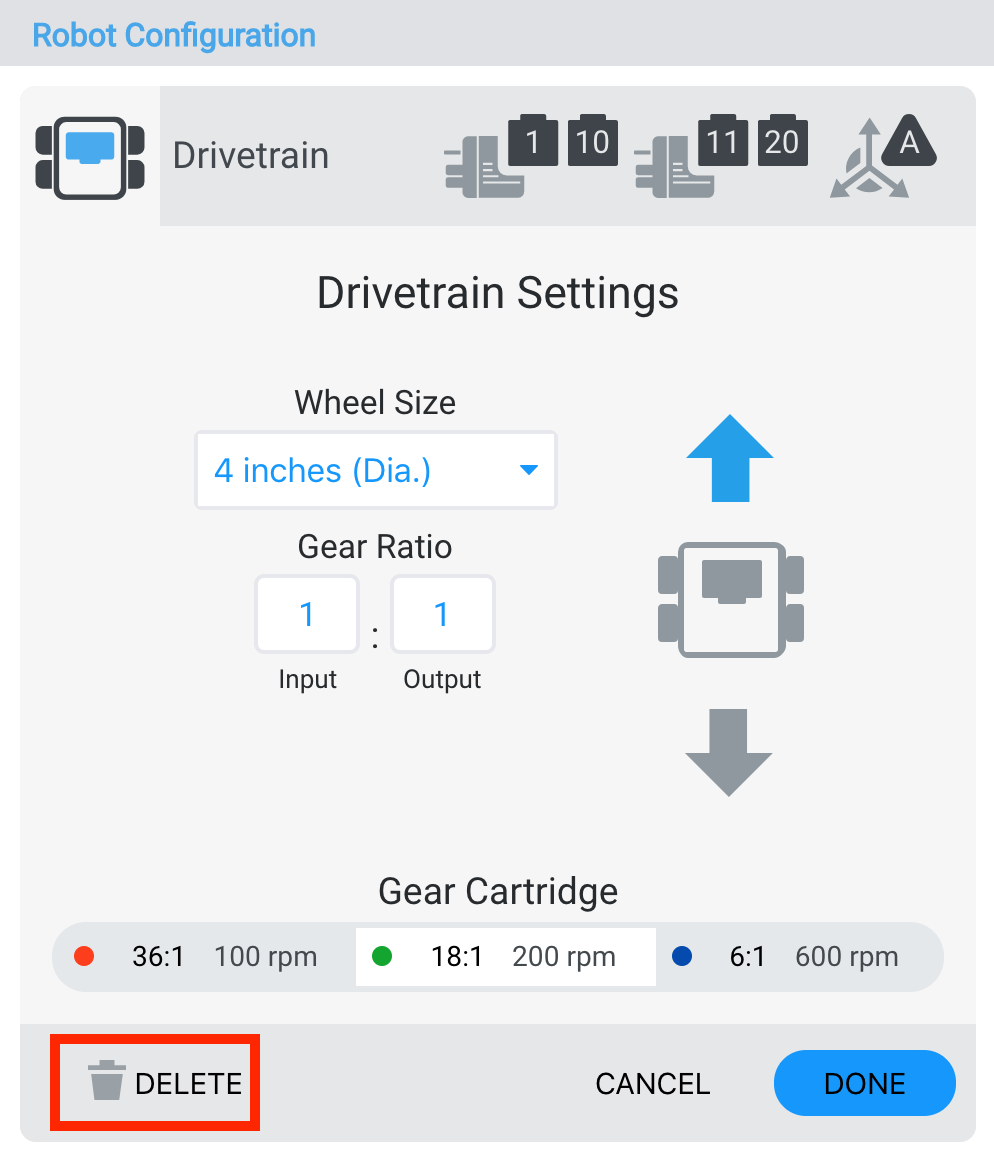Image resolution: width=994 pixels, height=1170 pixels.
Task: Tap the gray reverse direction arrow
Action: (729, 752)
